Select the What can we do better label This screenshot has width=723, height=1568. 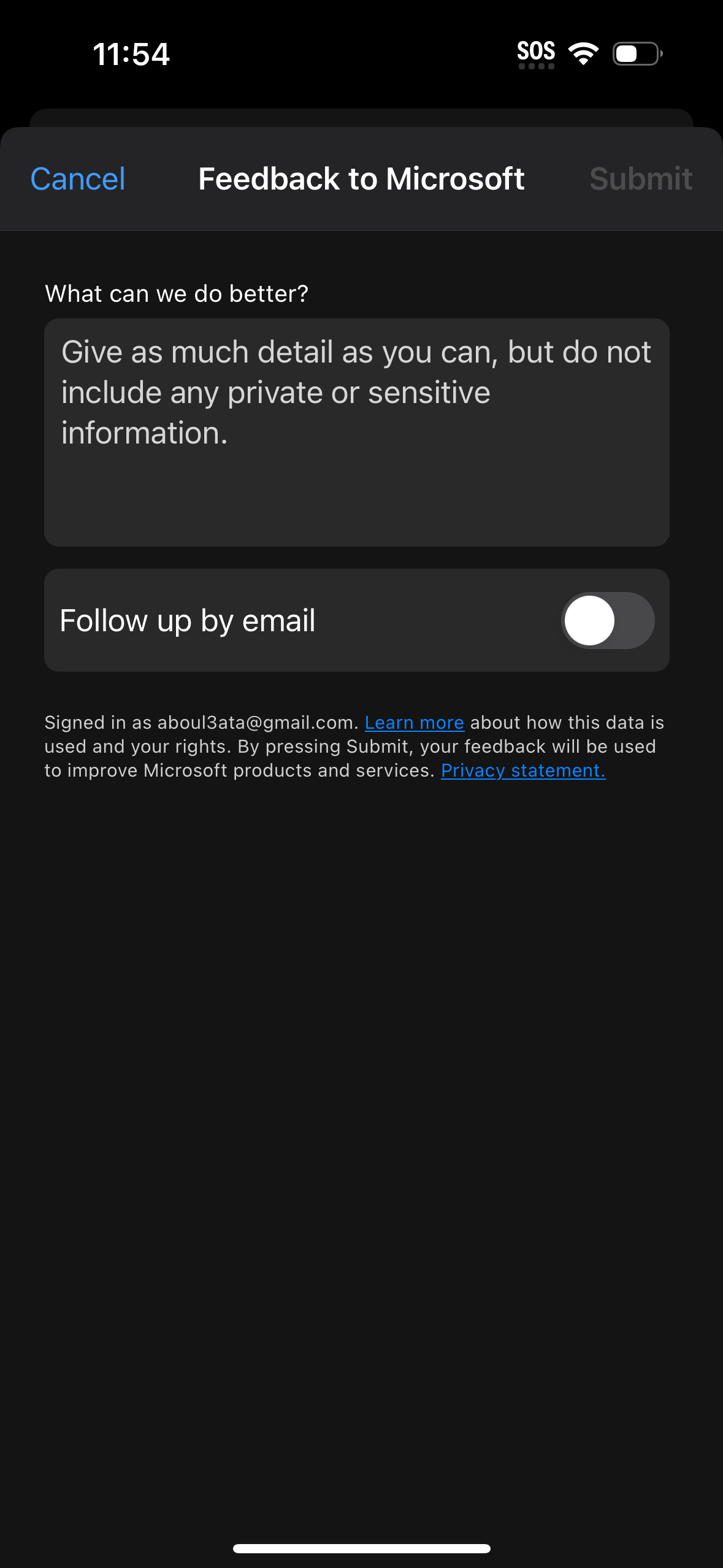(x=176, y=293)
